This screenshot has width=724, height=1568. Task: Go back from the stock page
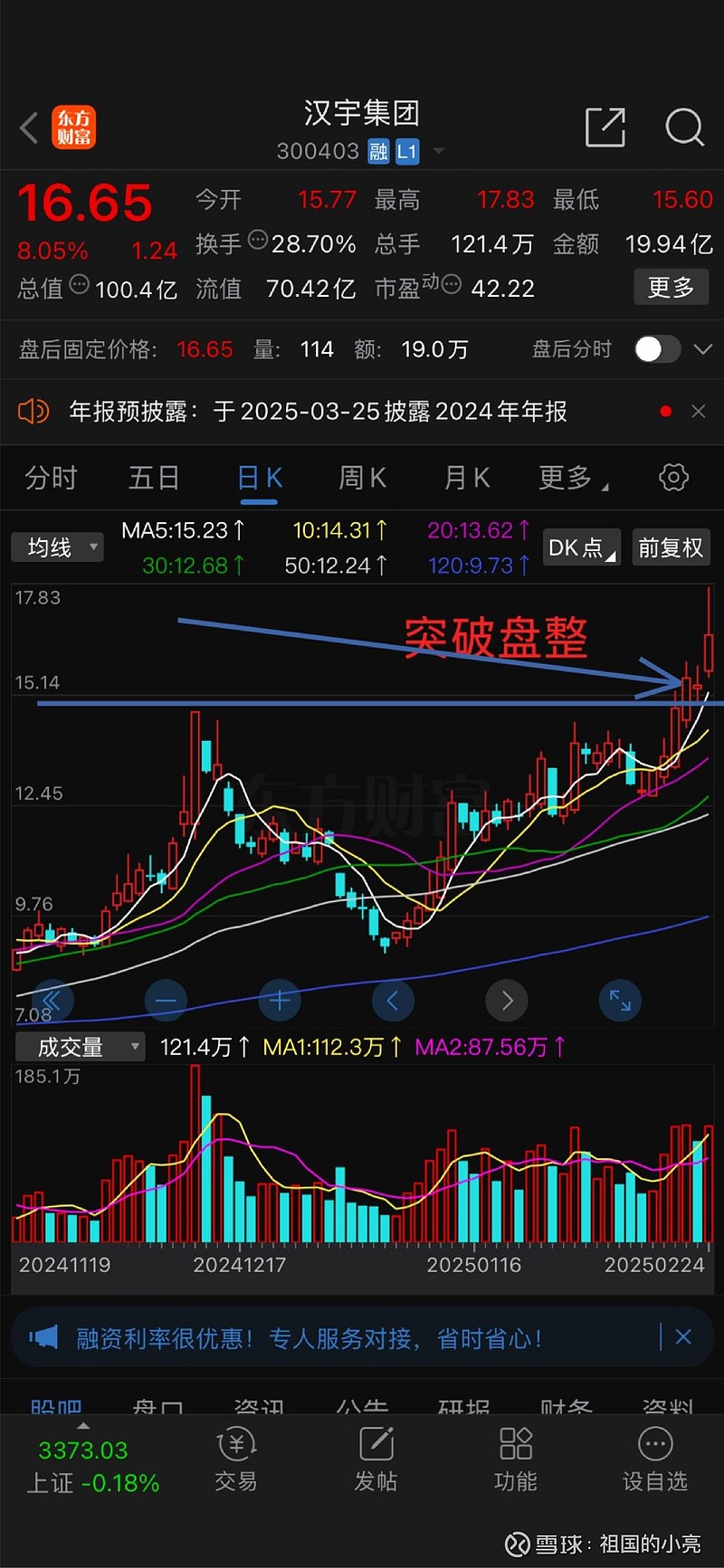(29, 128)
